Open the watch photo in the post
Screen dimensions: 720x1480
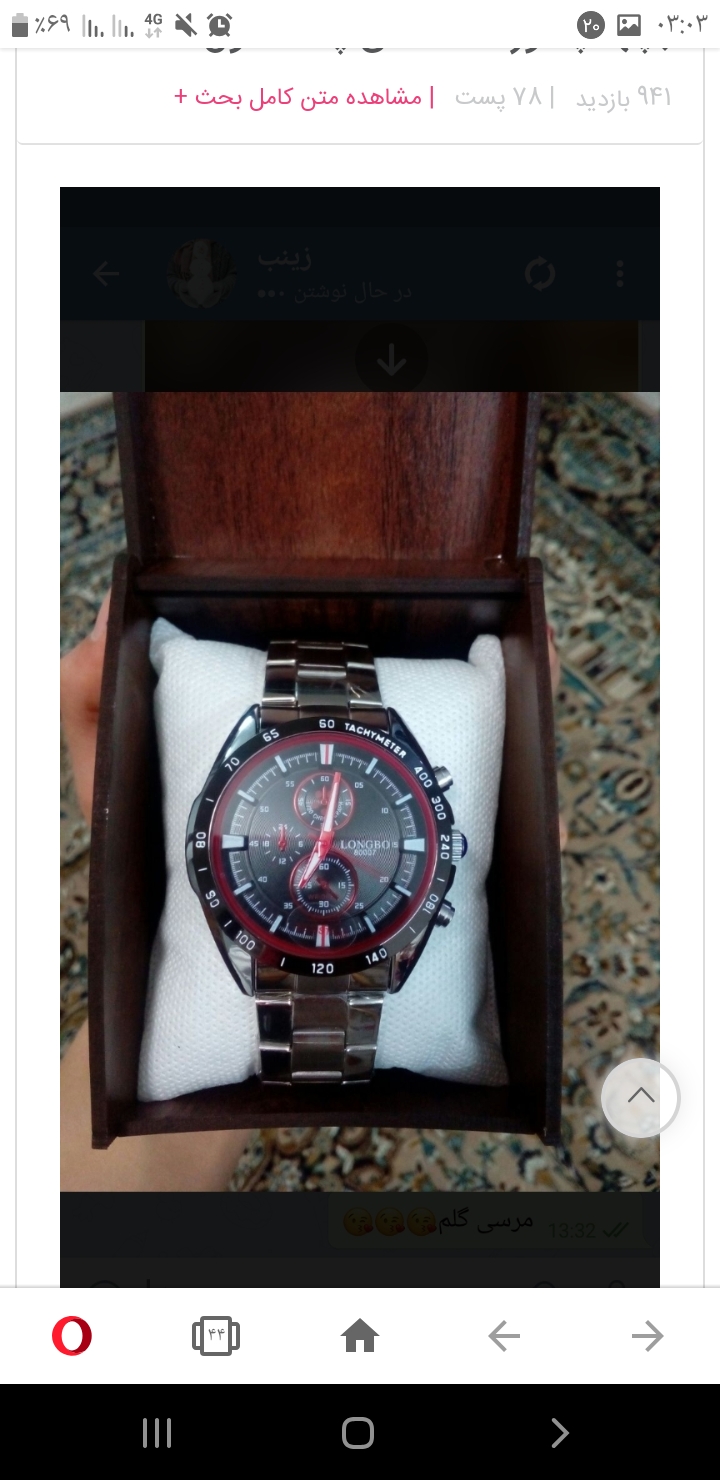pos(360,740)
